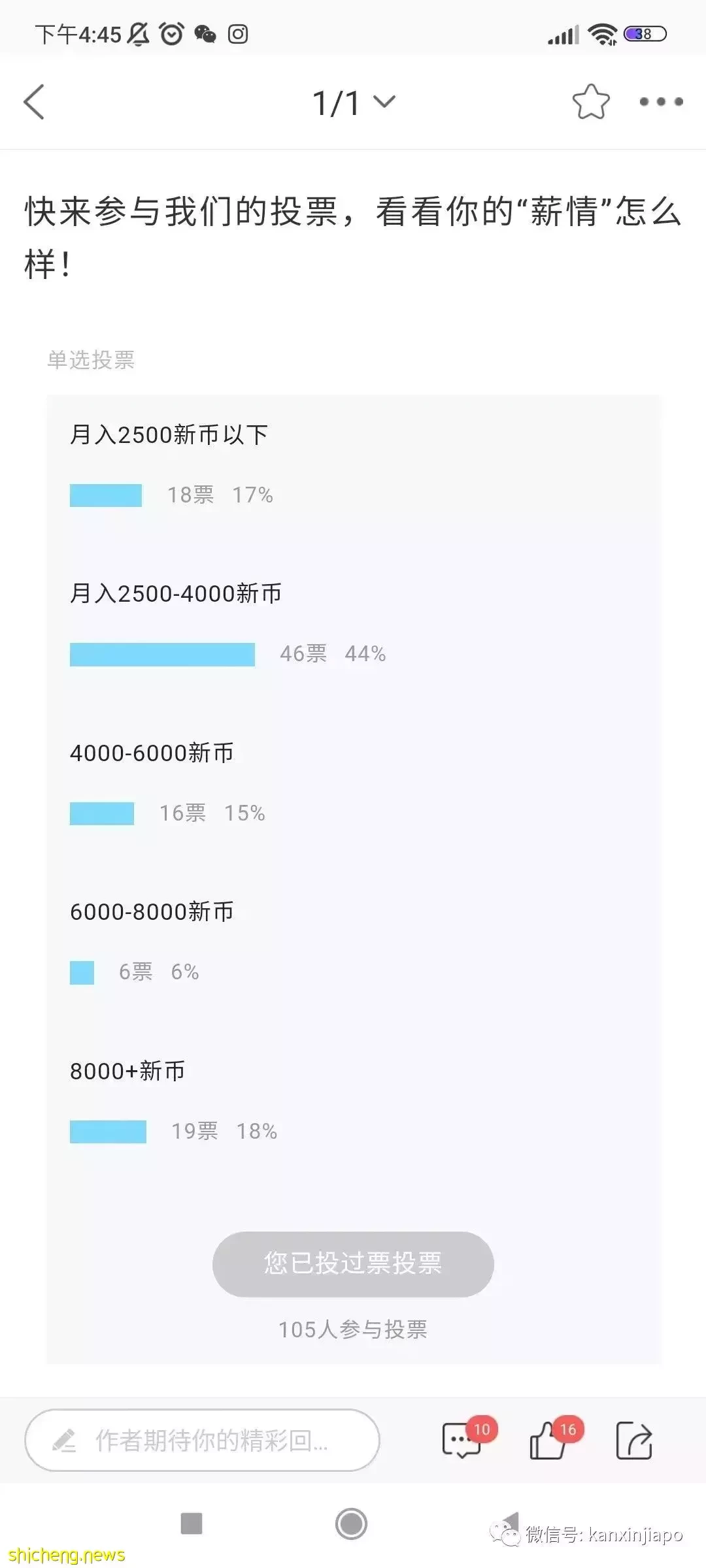
Task: Go back using the top-left arrow
Action: [34, 102]
